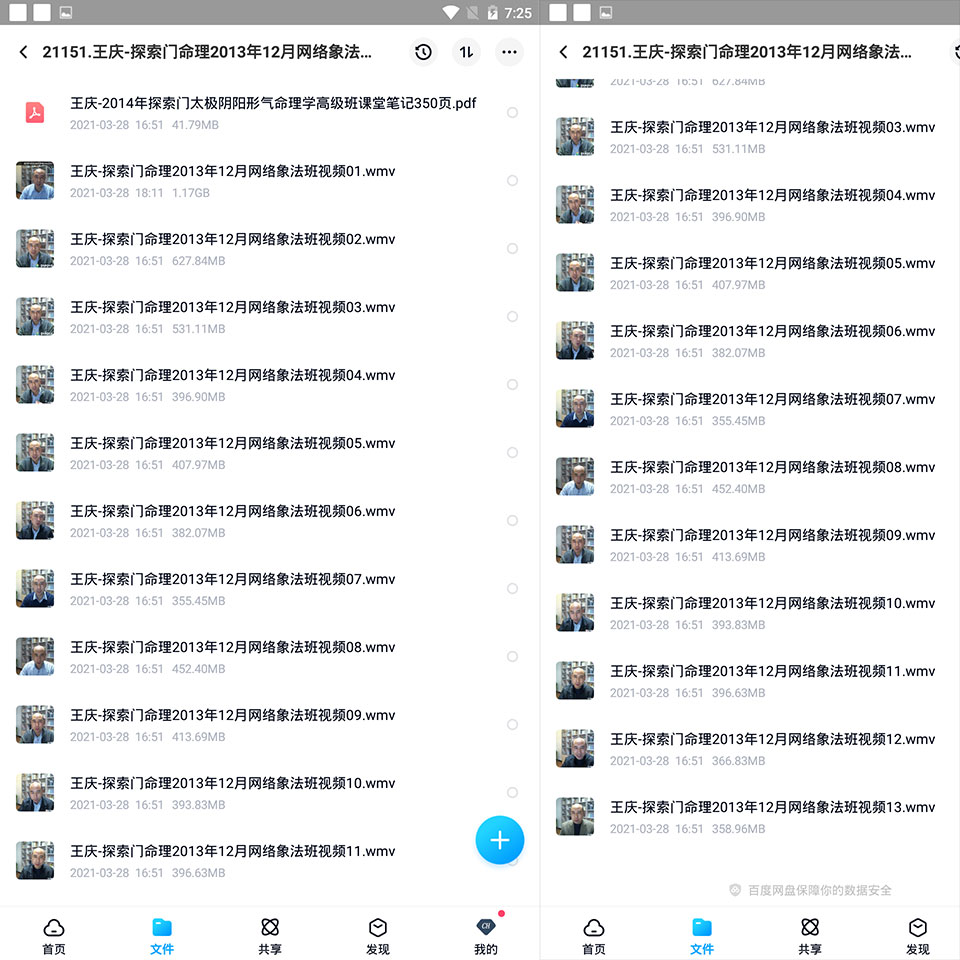Image resolution: width=960 pixels, height=960 pixels.
Task: Open the history clock icon
Action: point(422,52)
